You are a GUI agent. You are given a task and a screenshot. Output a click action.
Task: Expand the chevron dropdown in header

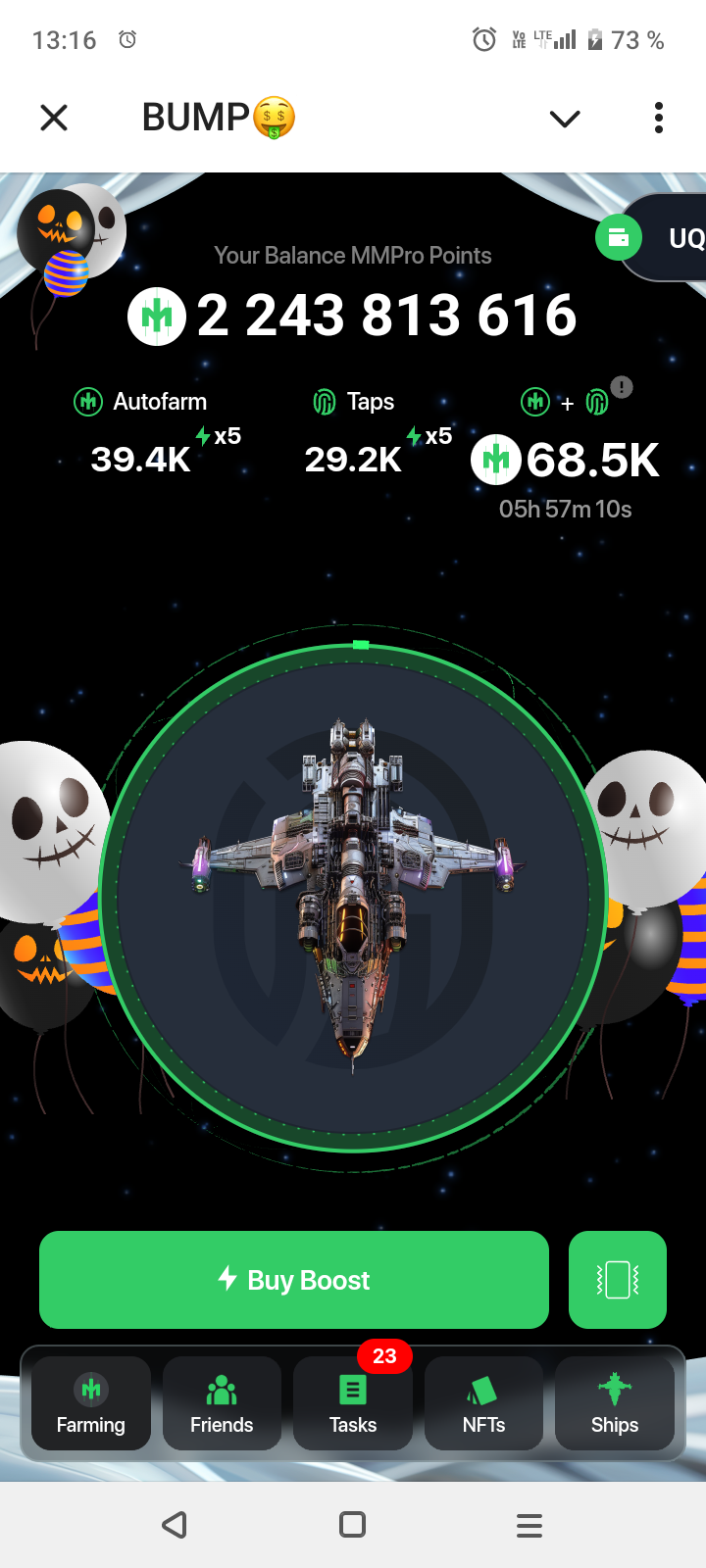(565, 119)
